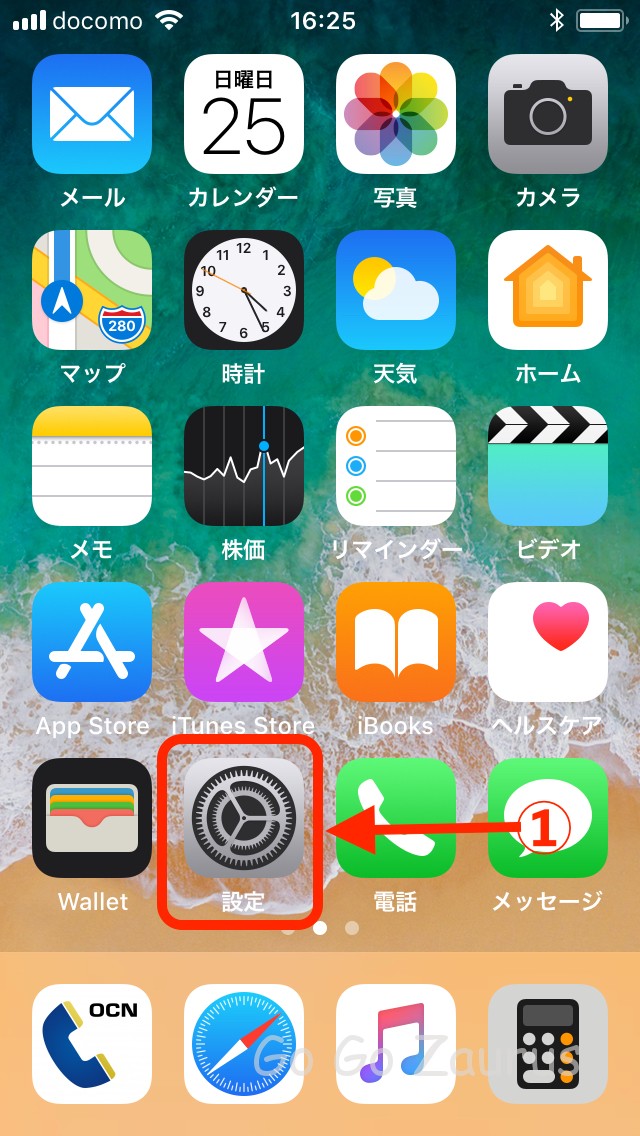Open the 時計 clock app
The image size is (640, 1136).
[x=244, y=290]
